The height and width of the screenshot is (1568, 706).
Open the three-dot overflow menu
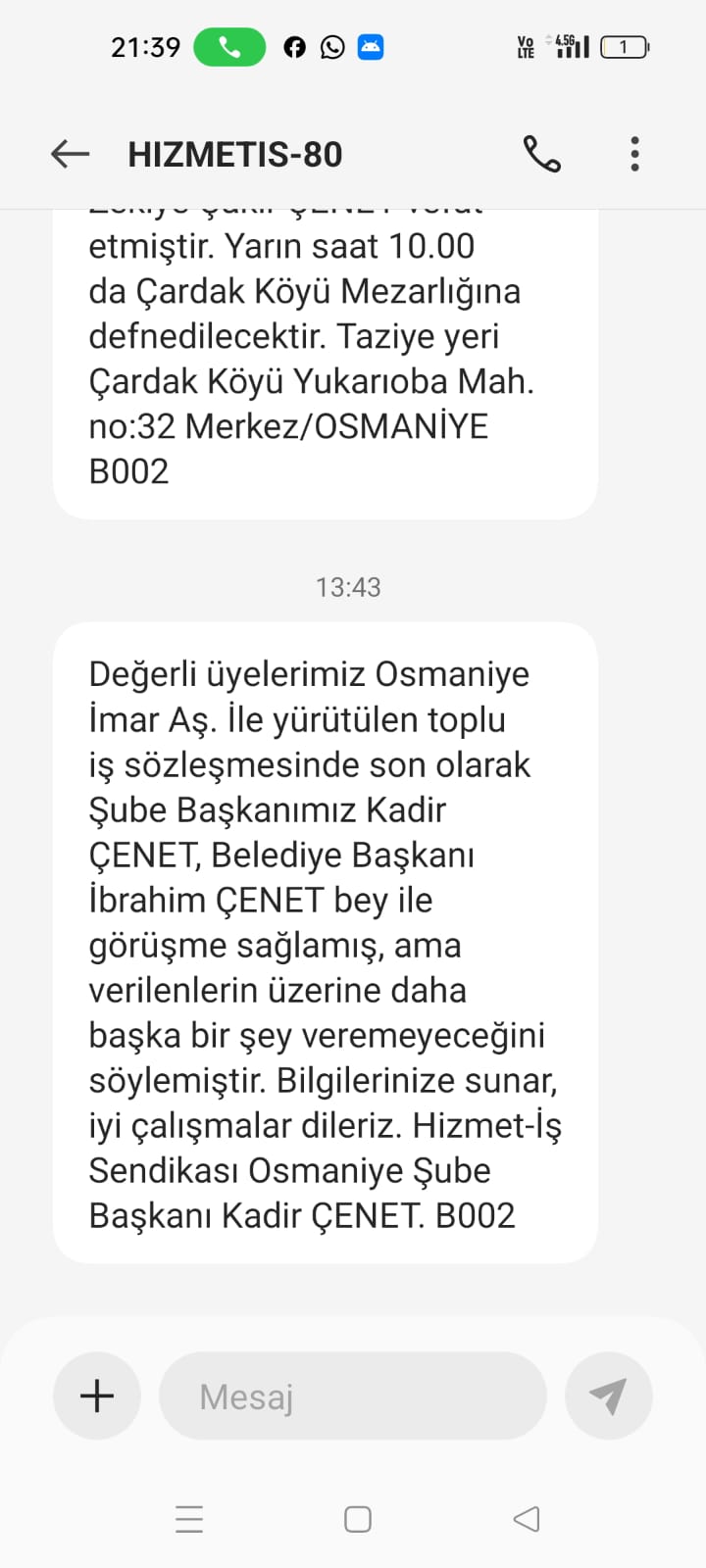click(635, 154)
